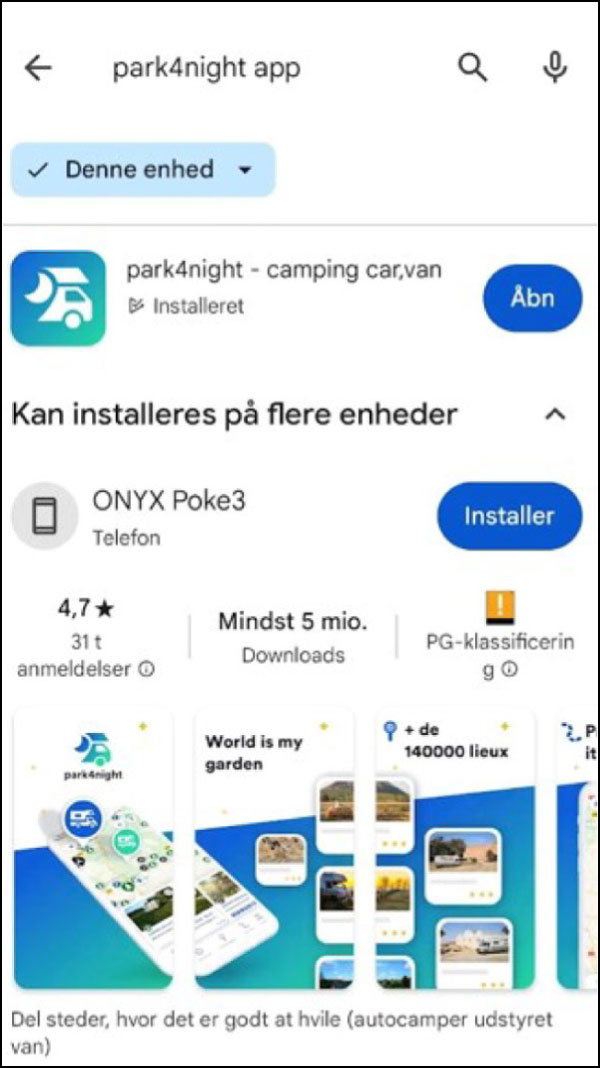600x1068 pixels.
Task: Show PG-klassificering info
Action: coord(509,670)
